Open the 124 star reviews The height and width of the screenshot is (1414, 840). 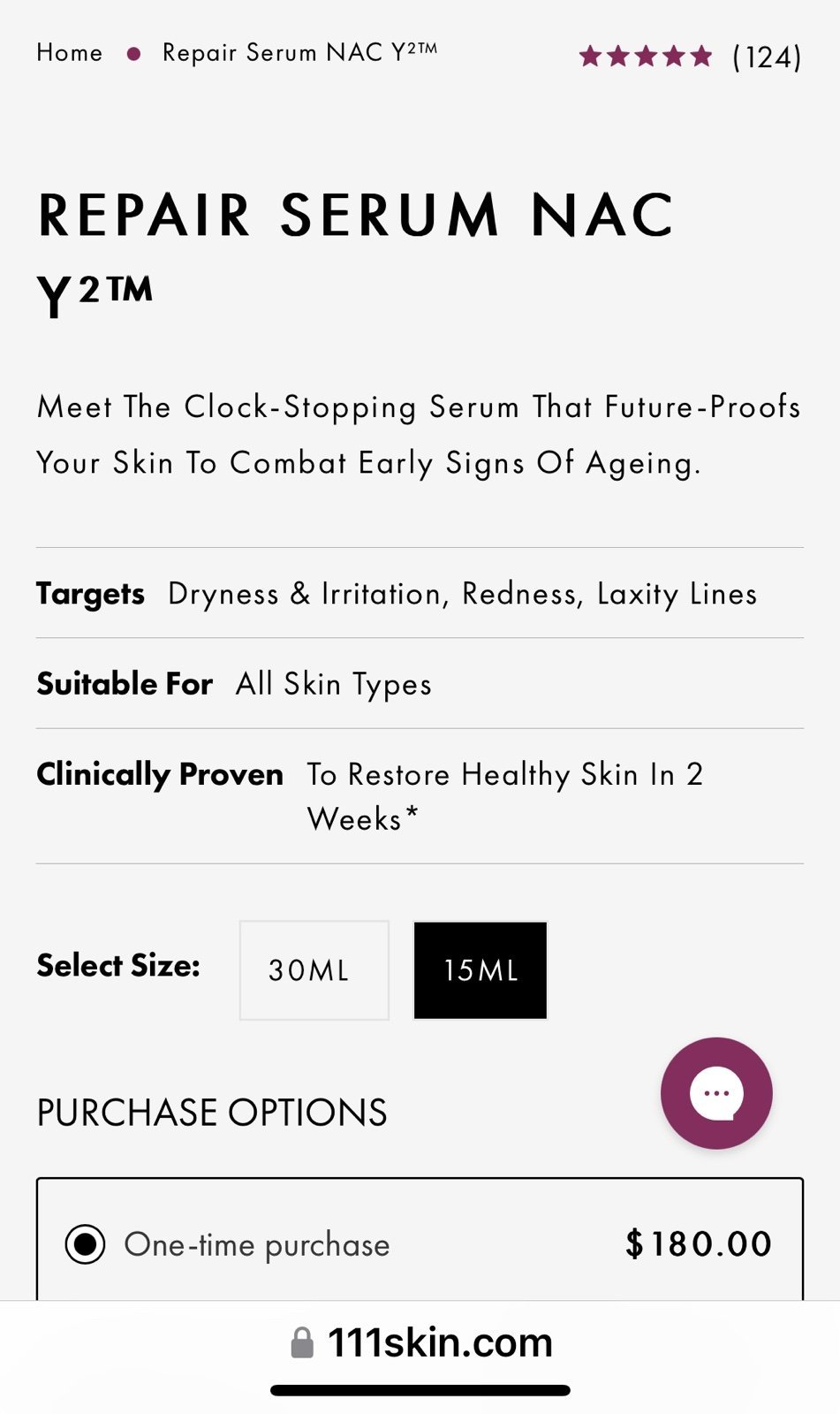tap(690, 57)
